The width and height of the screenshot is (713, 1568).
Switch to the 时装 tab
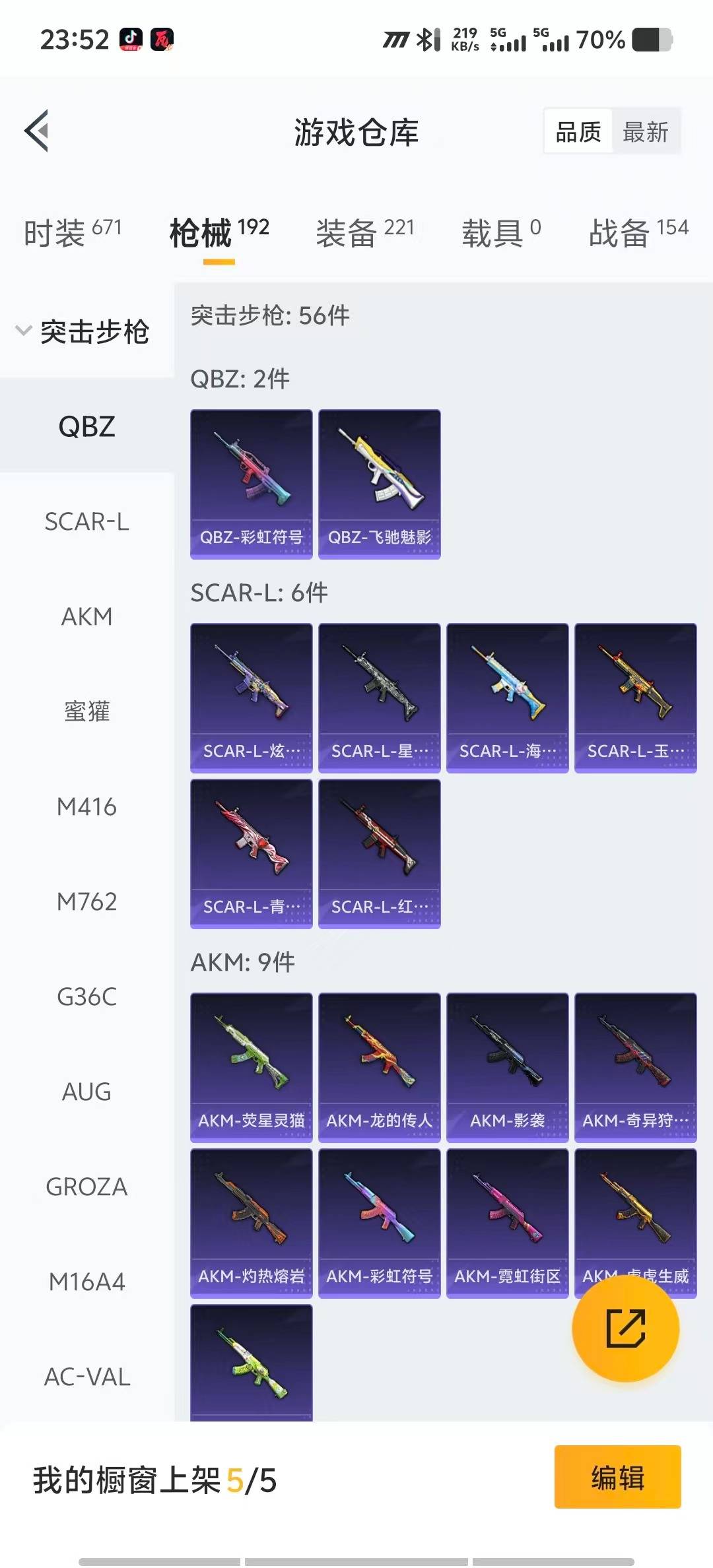pos(73,232)
